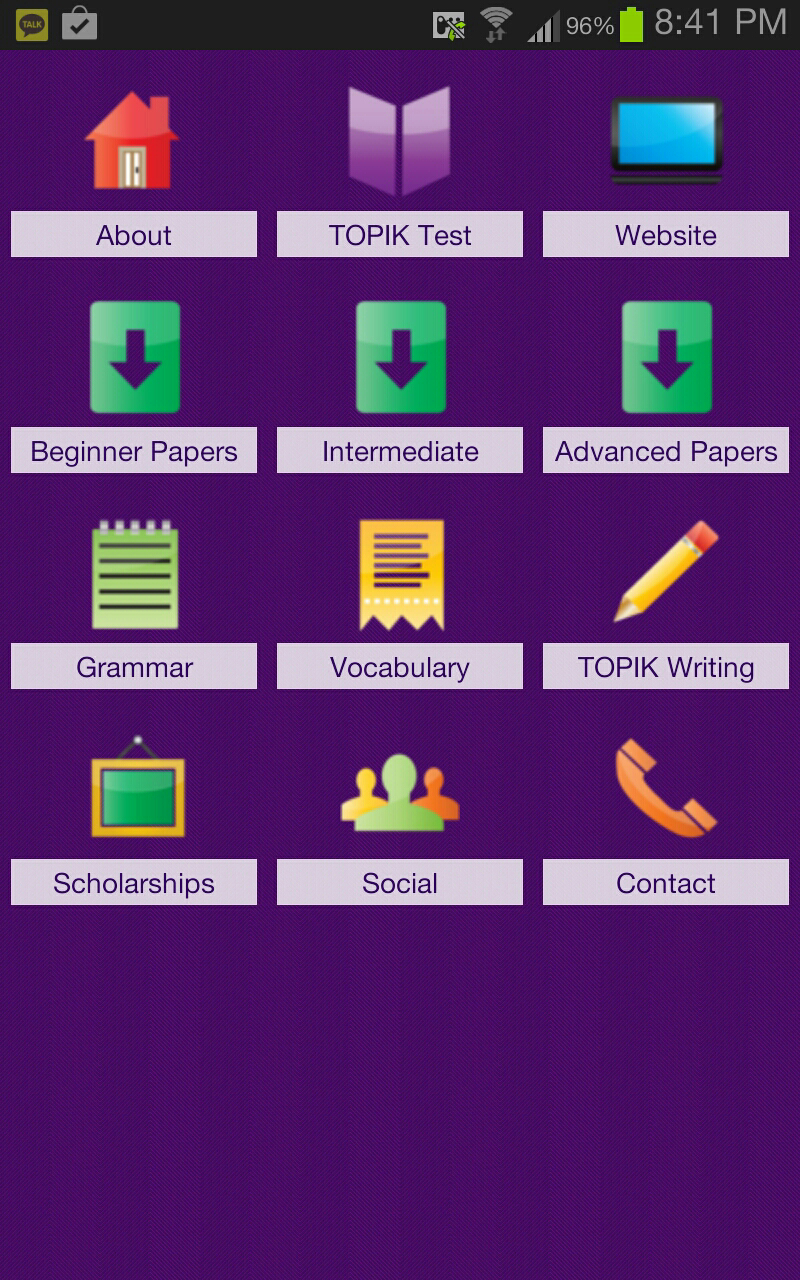This screenshot has height=1280, width=800.
Task: Tap the Website text button
Action: pyautogui.click(x=665, y=234)
